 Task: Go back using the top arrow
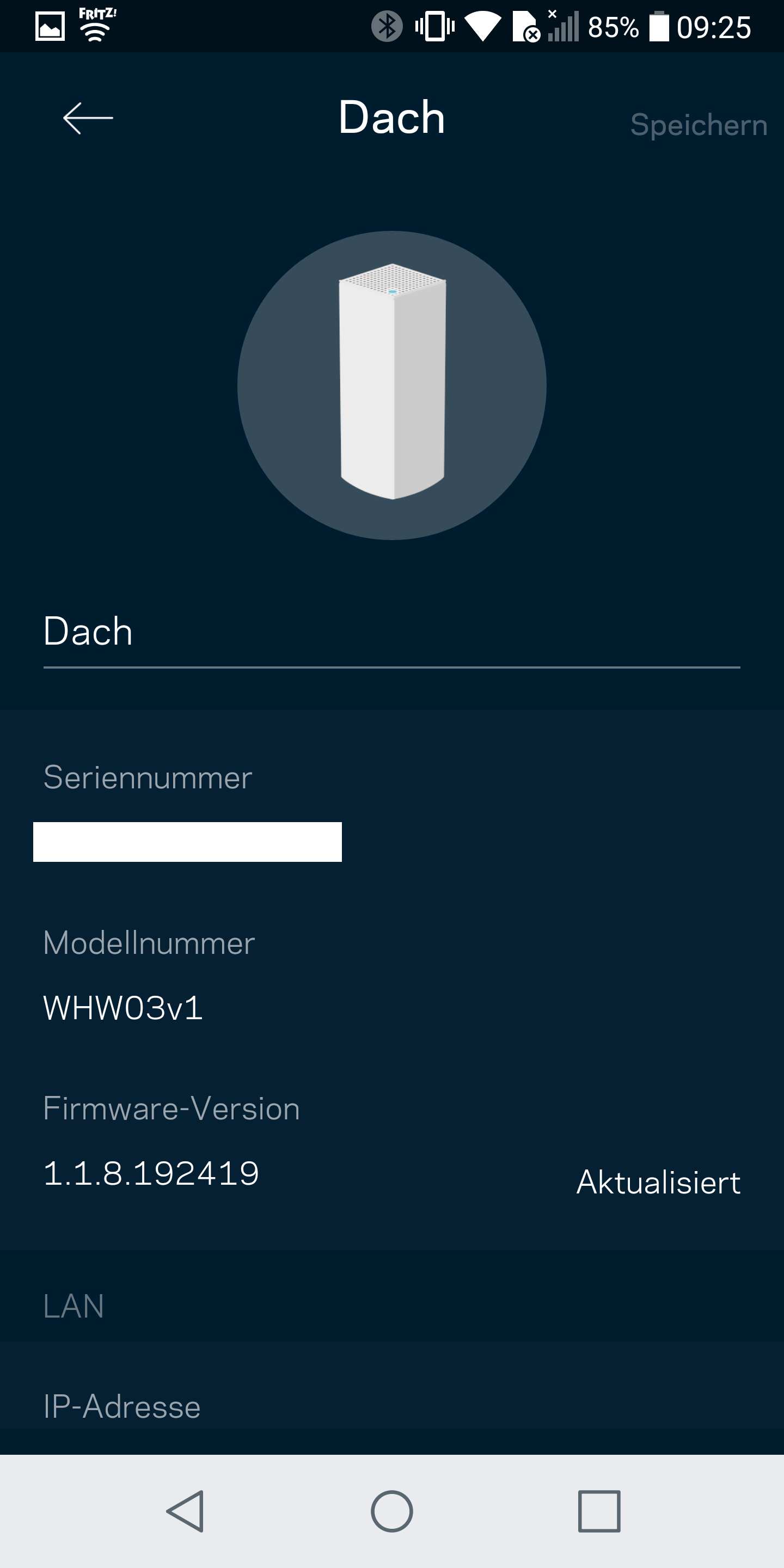tap(88, 118)
